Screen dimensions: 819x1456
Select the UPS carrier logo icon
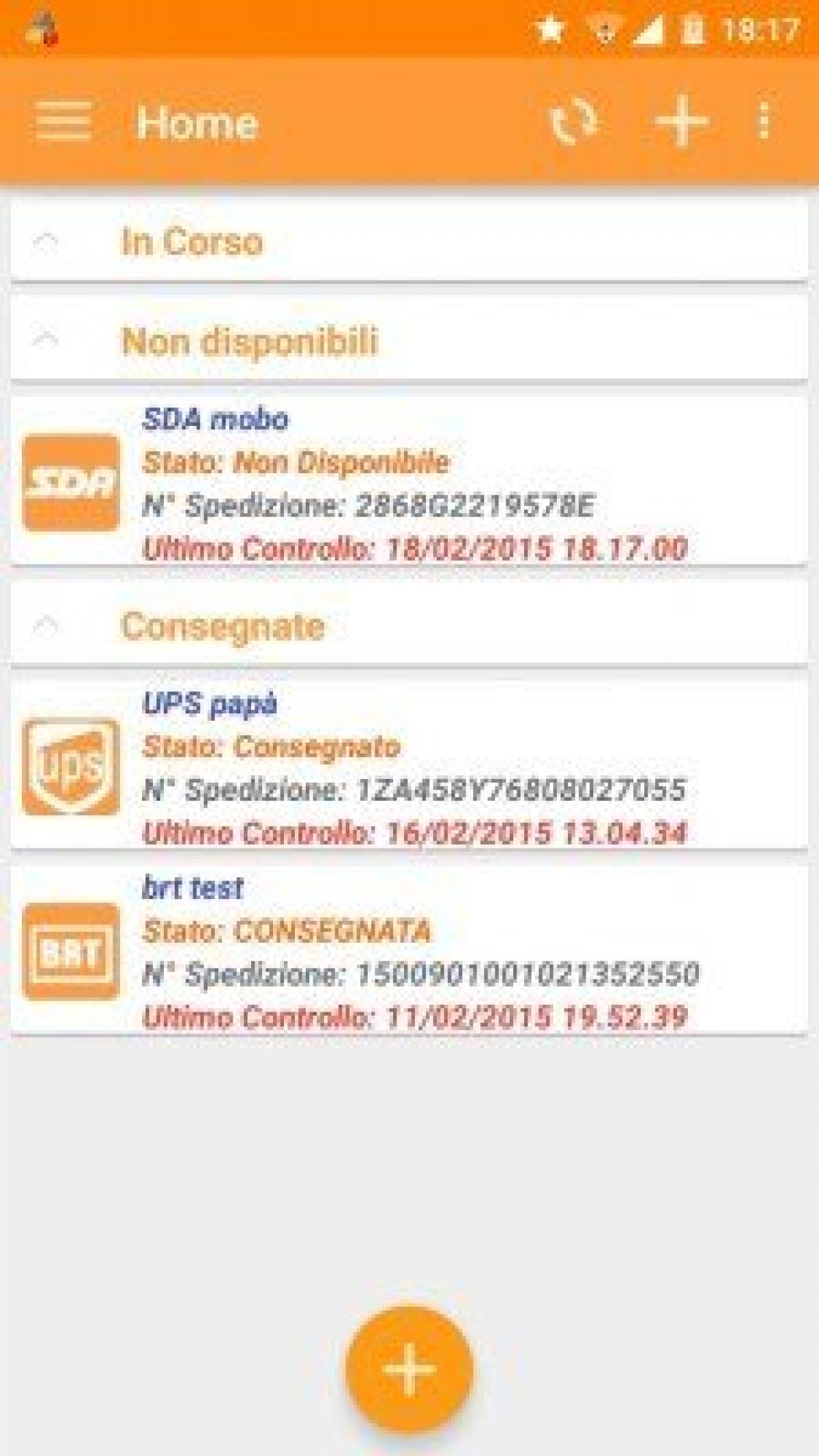(x=72, y=768)
